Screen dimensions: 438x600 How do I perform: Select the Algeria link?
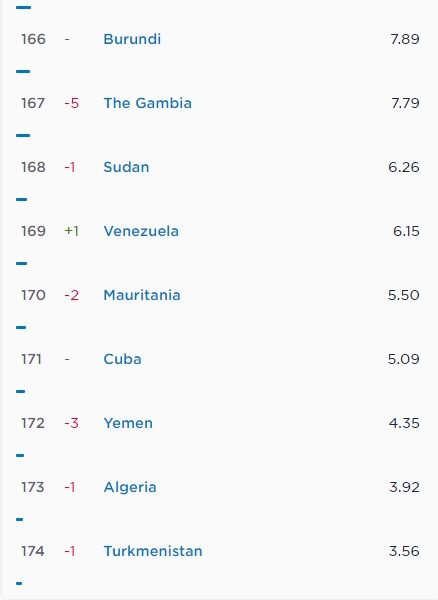pyautogui.click(x=130, y=487)
